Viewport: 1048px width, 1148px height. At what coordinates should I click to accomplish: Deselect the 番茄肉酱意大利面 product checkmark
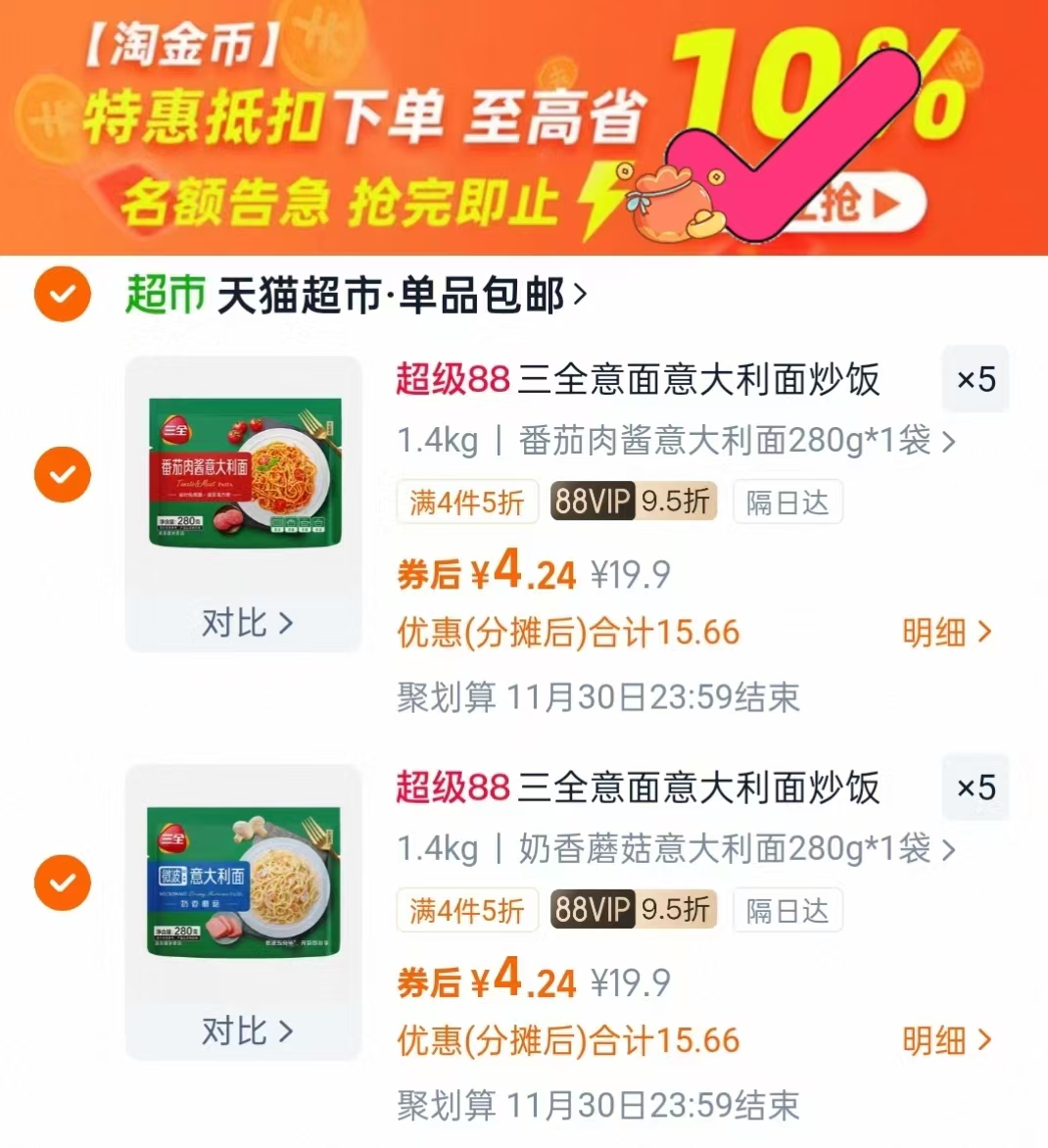pyautogui.click(x=62, y=474)
